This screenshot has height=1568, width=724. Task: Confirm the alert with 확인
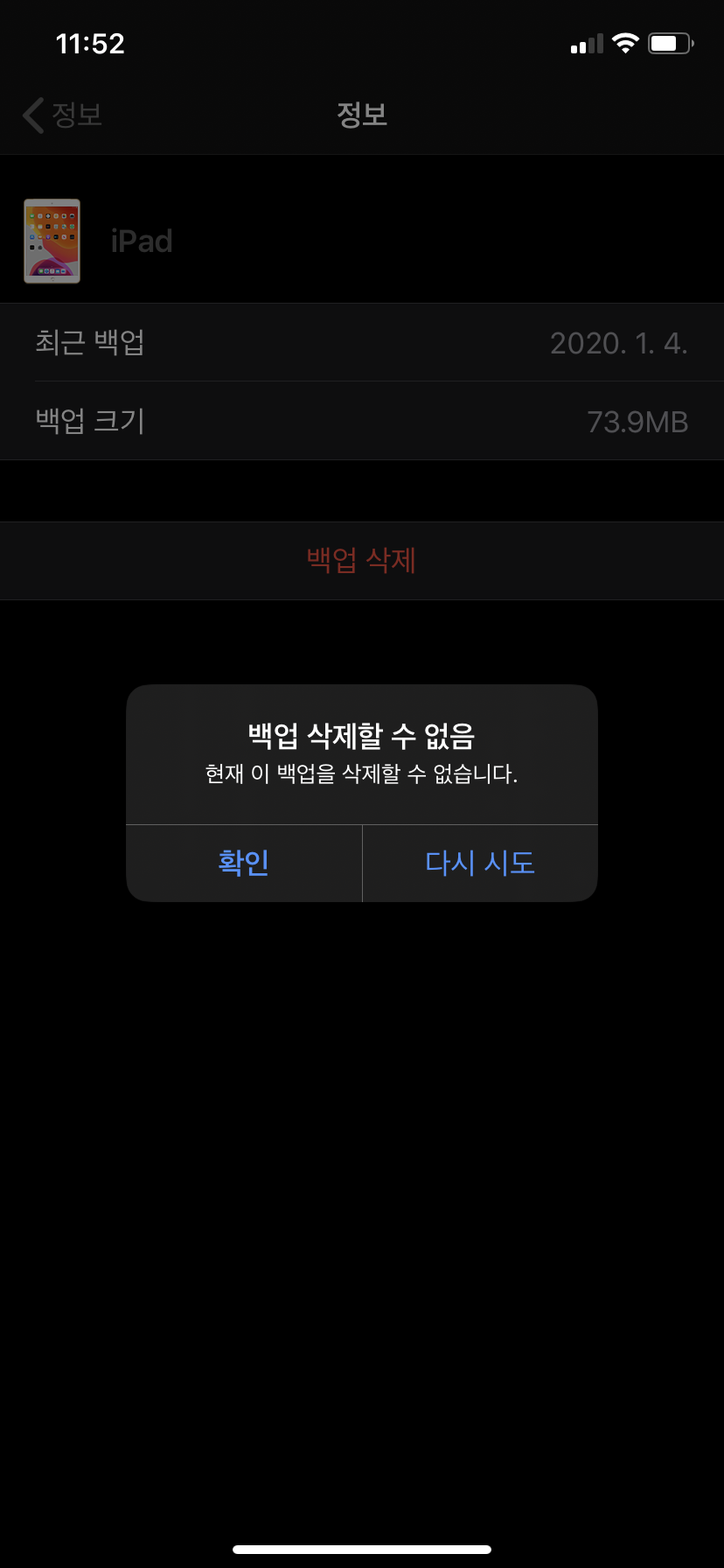click(x=244, y=863)
